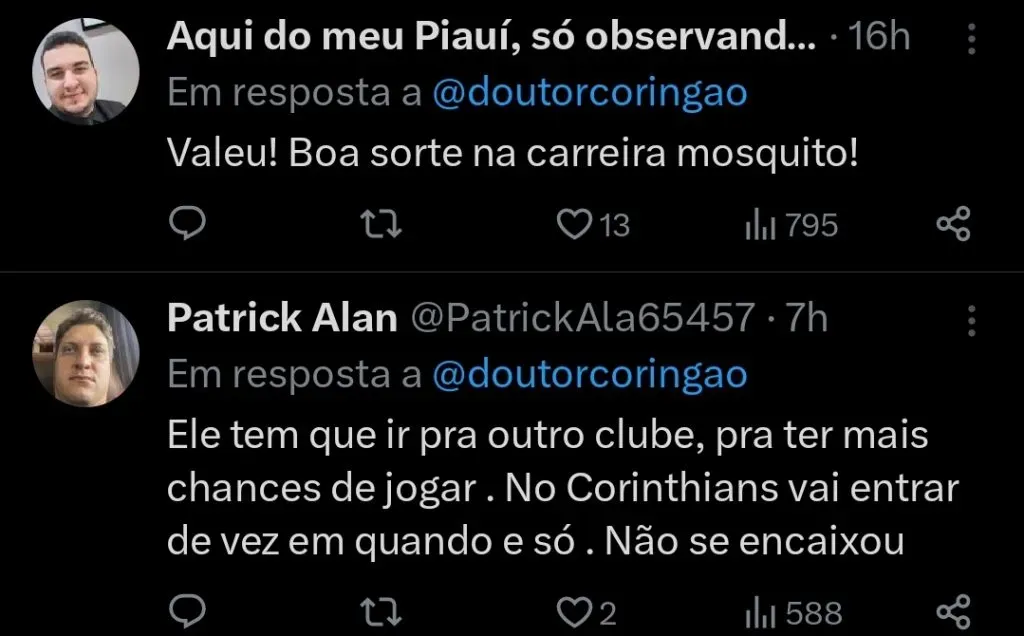The width and height of the screenshot is (1024, 636).
Task: Open @doutorcoringao link in Patrick Alan's reply
Action: (590, 374)
